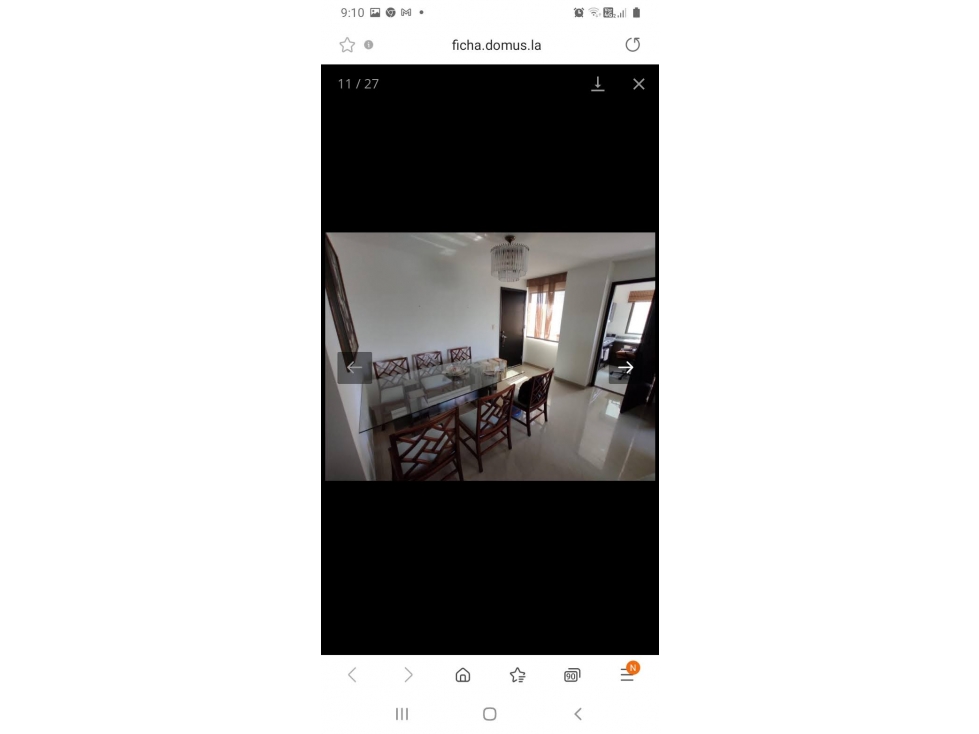The width and height of the screenshot is (979, 734).
Task: Bookmark this page with the star
Action: pos(347,45)
